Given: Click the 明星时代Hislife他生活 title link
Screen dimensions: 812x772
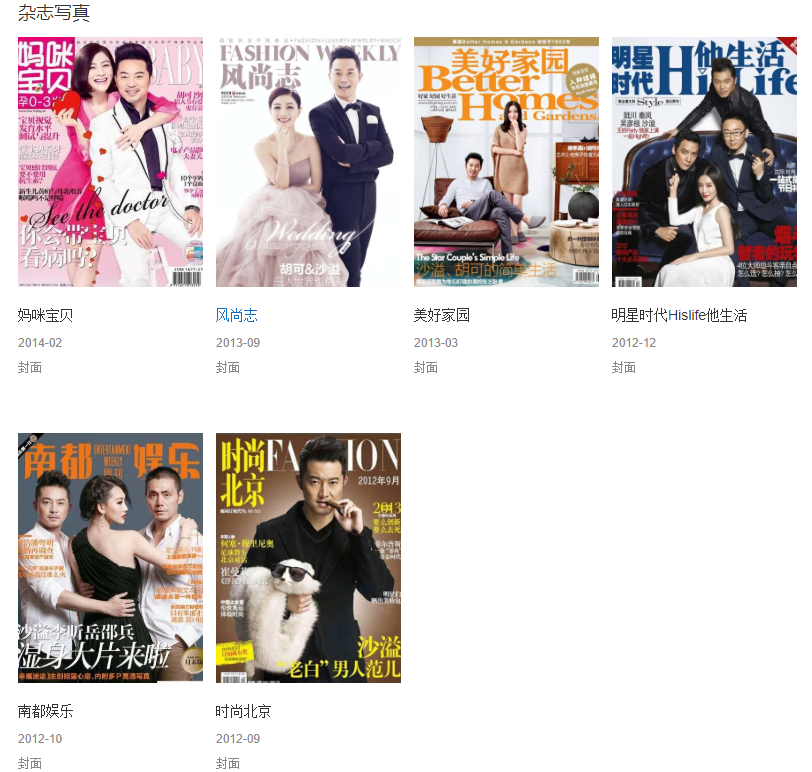Looking at the screenshot, I should coord(679,315).
